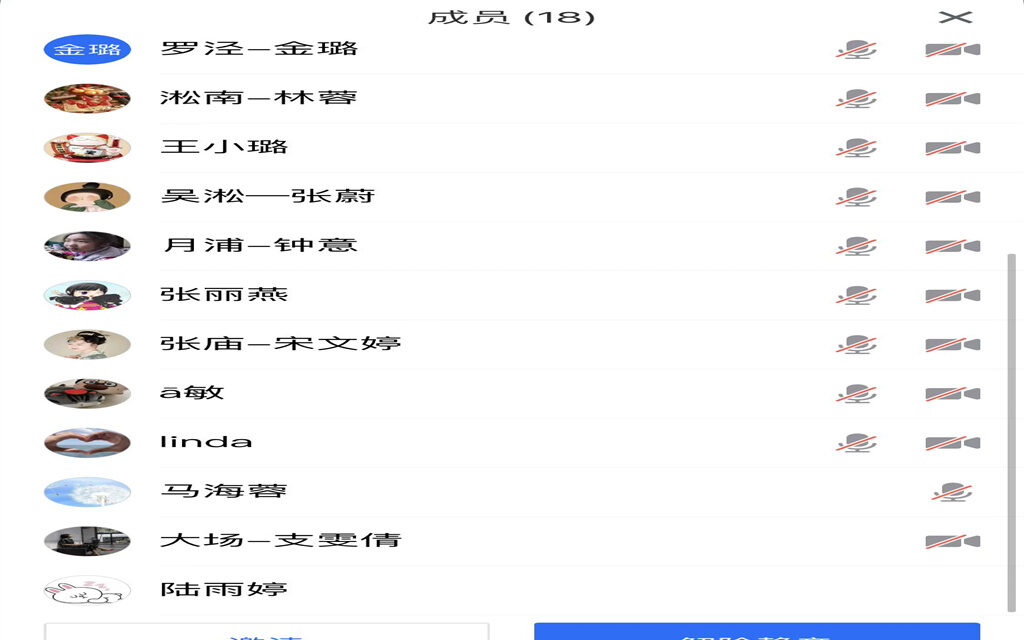Tap microphone icon for 马海蓉
The width and height of the screenshot is (1024, 640).
coord(951,491)
